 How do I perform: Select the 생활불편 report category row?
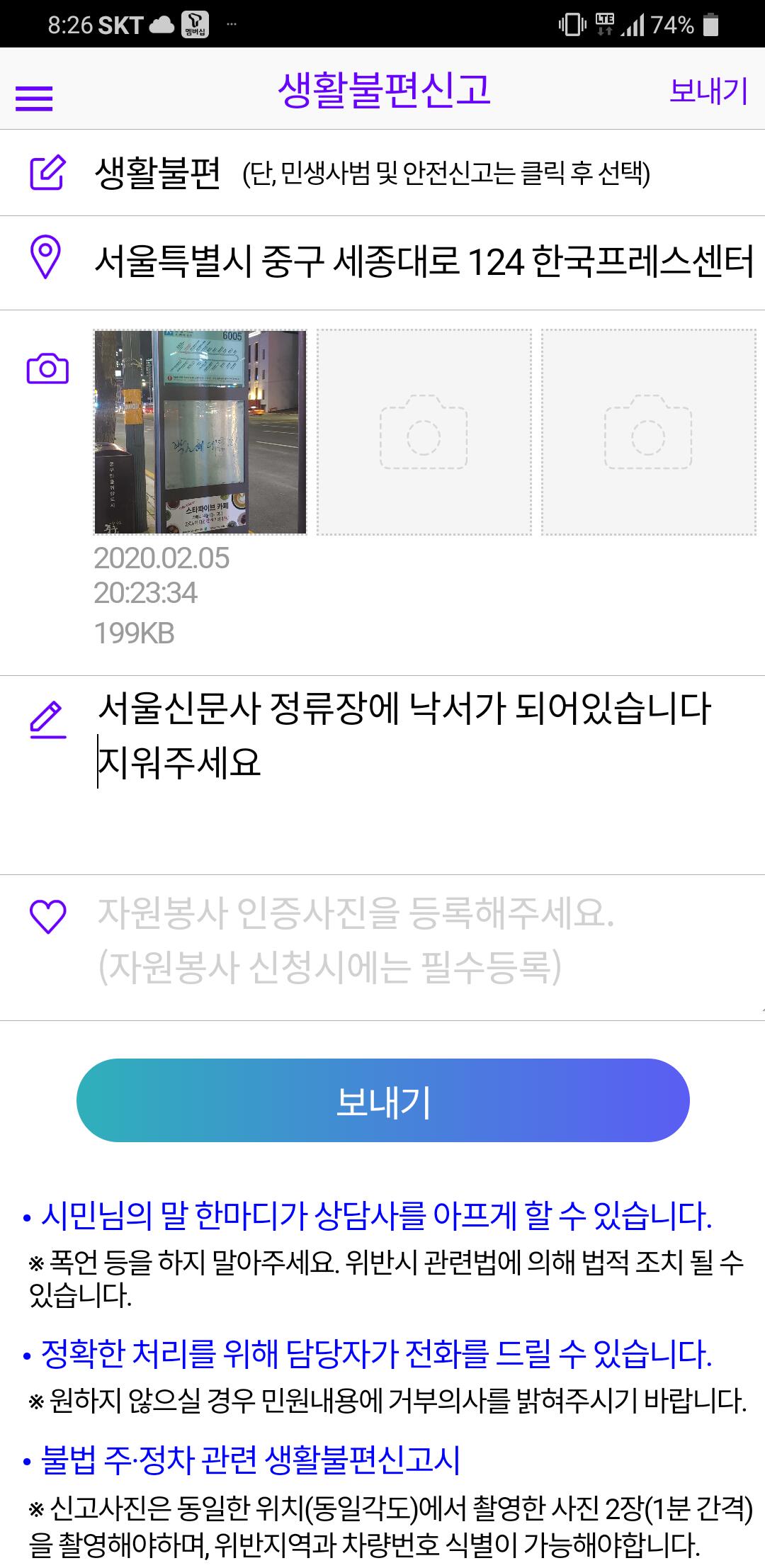(382, 174)
